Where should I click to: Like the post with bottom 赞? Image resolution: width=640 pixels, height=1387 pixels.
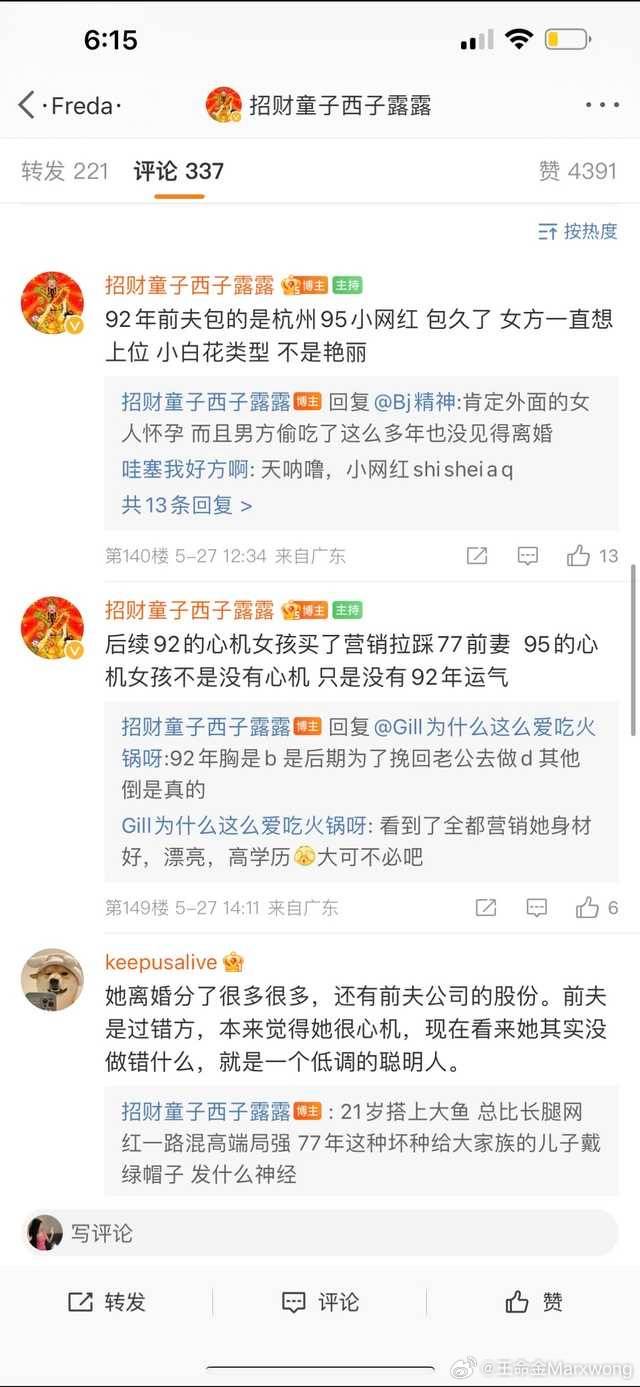[533, 1302]
